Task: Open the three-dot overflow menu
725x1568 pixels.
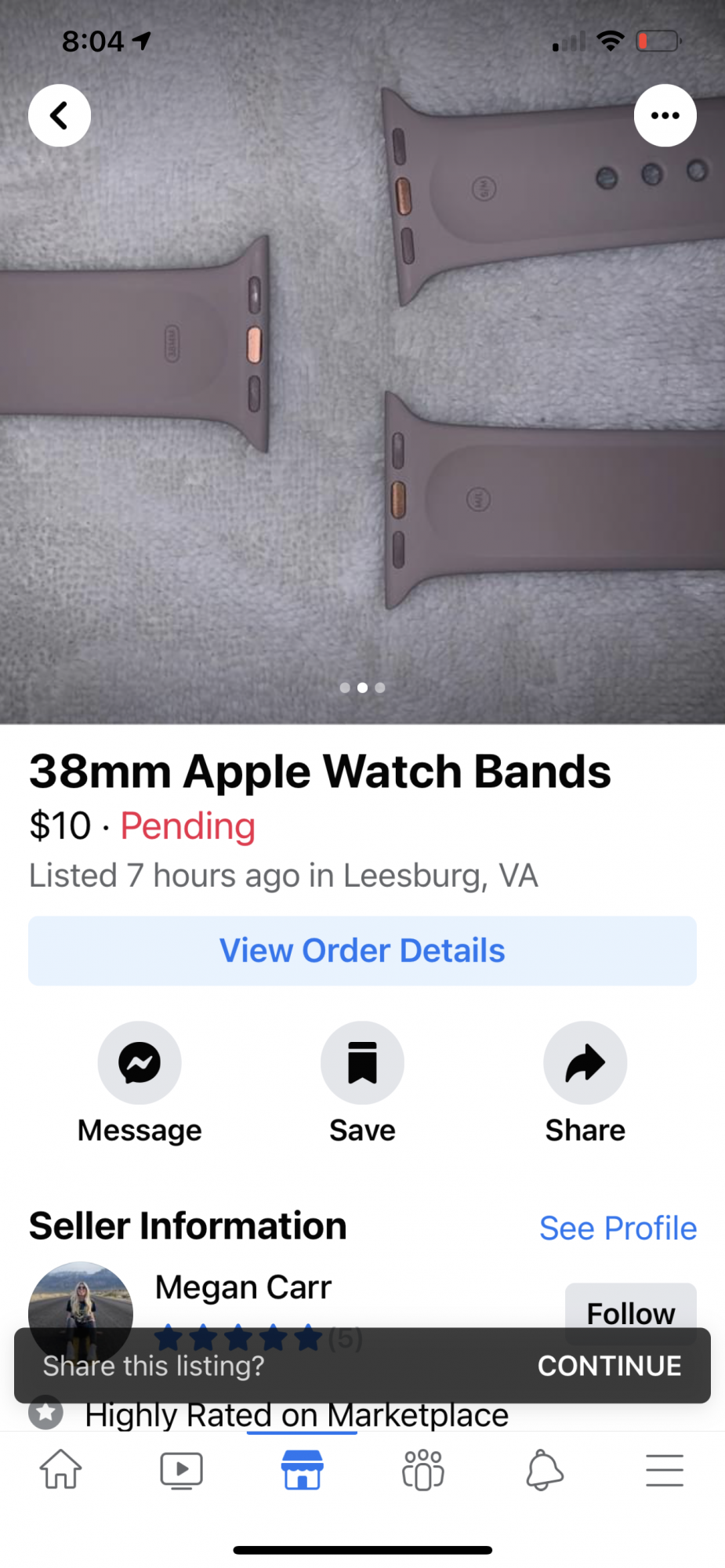Action: click(x=665, y=115)
